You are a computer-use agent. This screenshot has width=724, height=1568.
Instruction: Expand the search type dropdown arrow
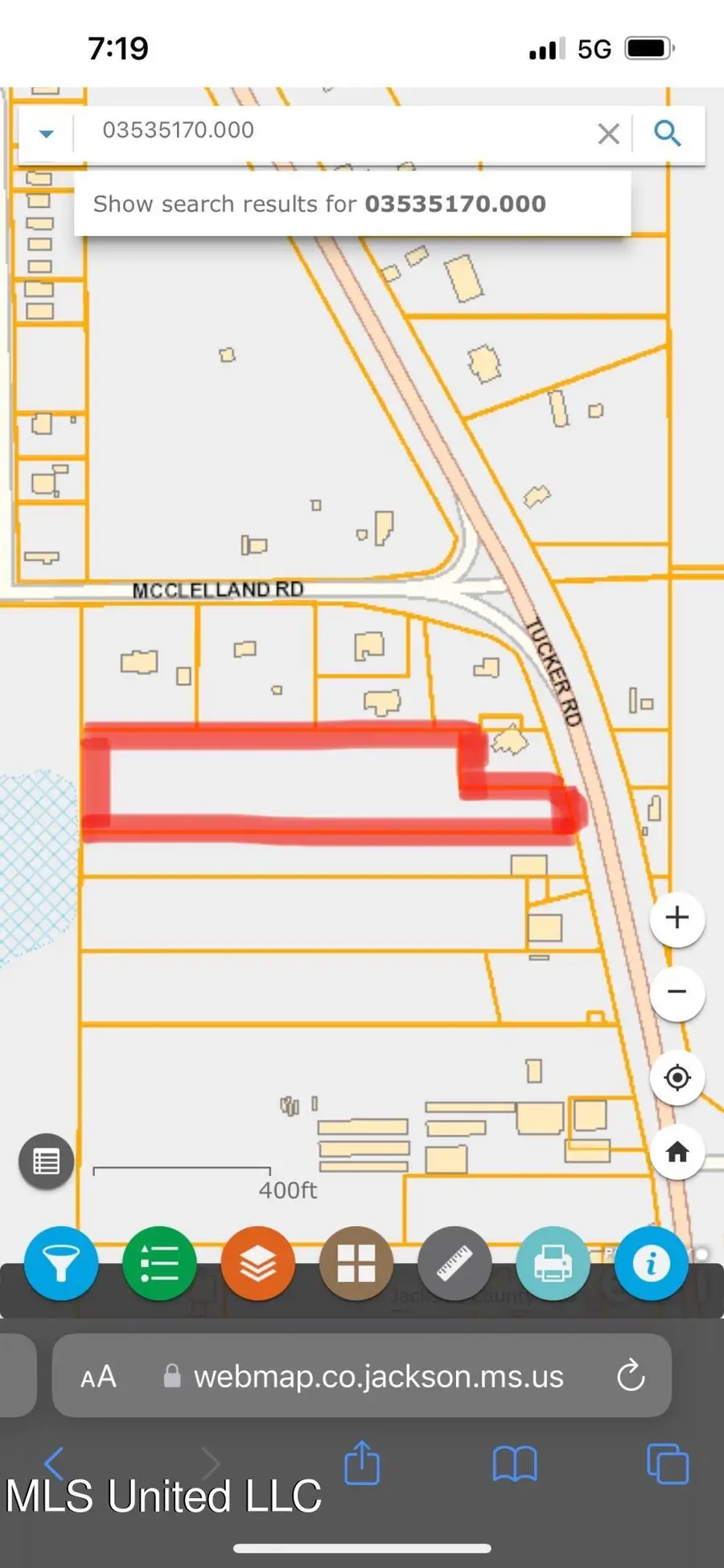[x=45, y=134]
